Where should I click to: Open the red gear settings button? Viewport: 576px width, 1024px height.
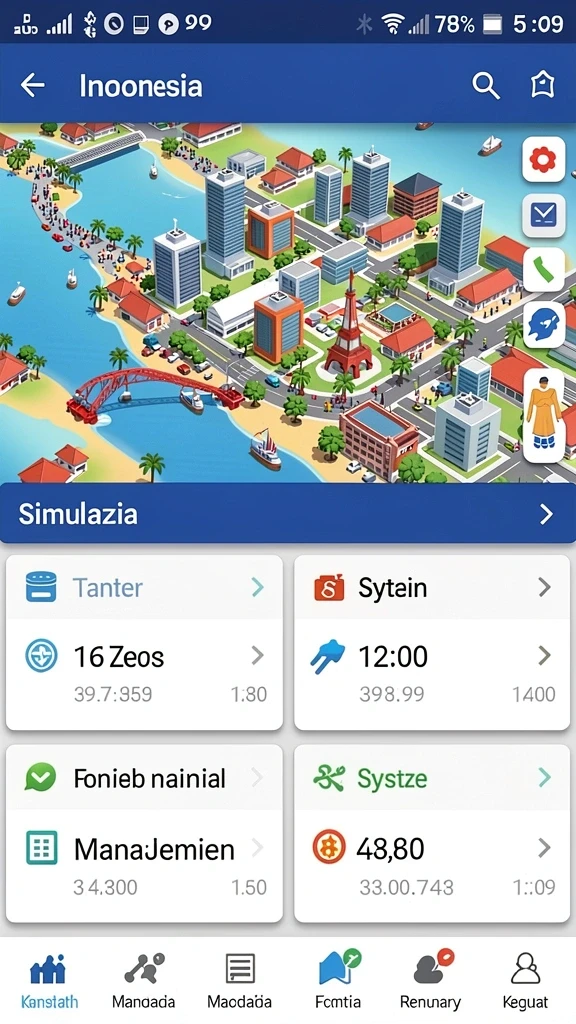click(543, 159)
